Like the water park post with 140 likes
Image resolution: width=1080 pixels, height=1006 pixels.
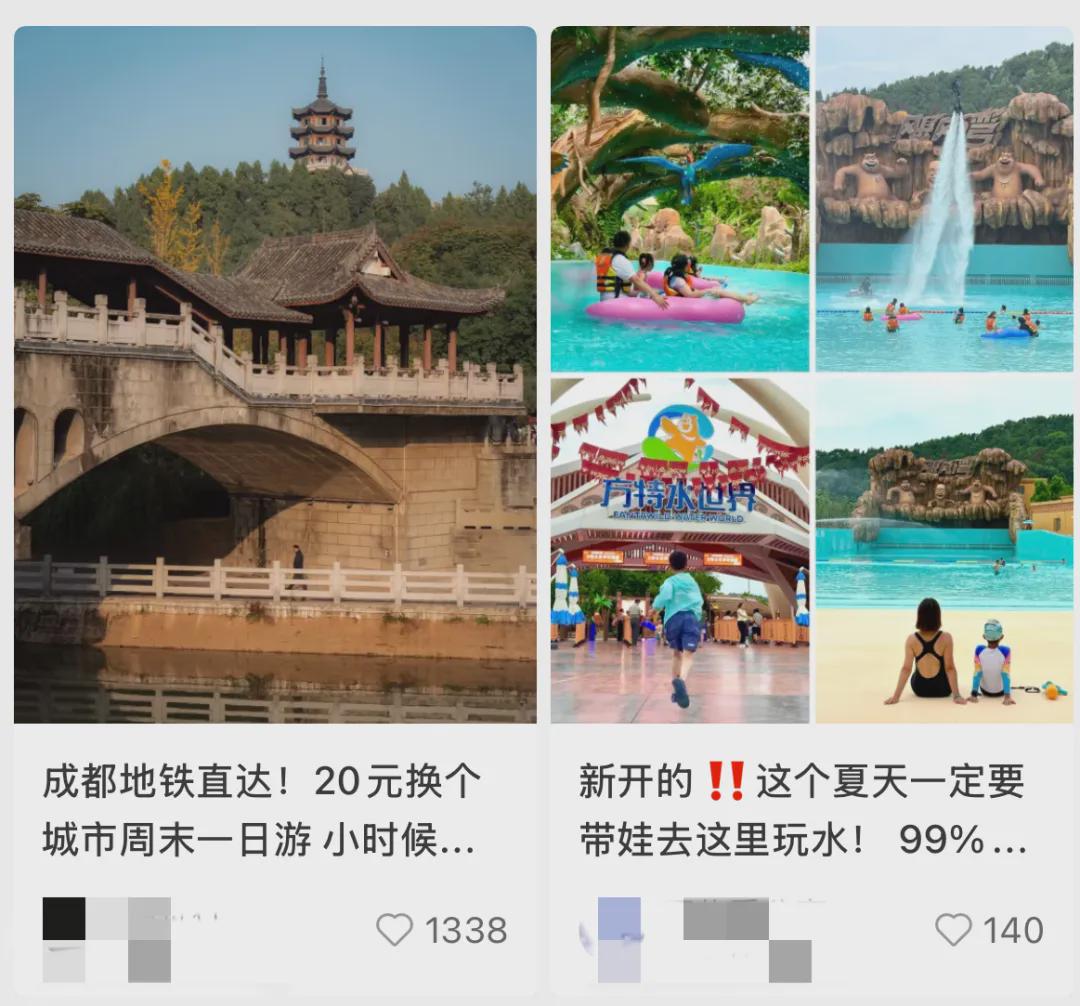pyautogui.click(x=953, y=930)
